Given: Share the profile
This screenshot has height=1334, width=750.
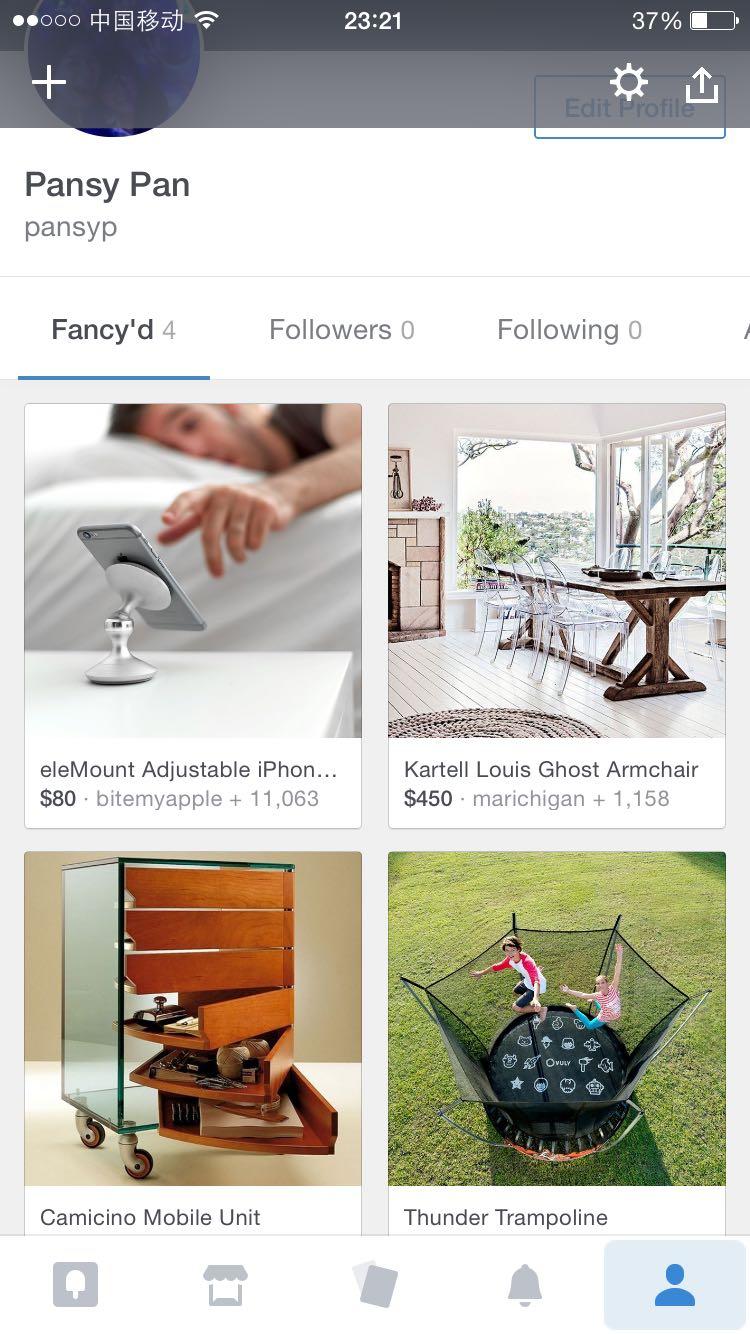Looking at the screenshot, I should coord(702,85).
